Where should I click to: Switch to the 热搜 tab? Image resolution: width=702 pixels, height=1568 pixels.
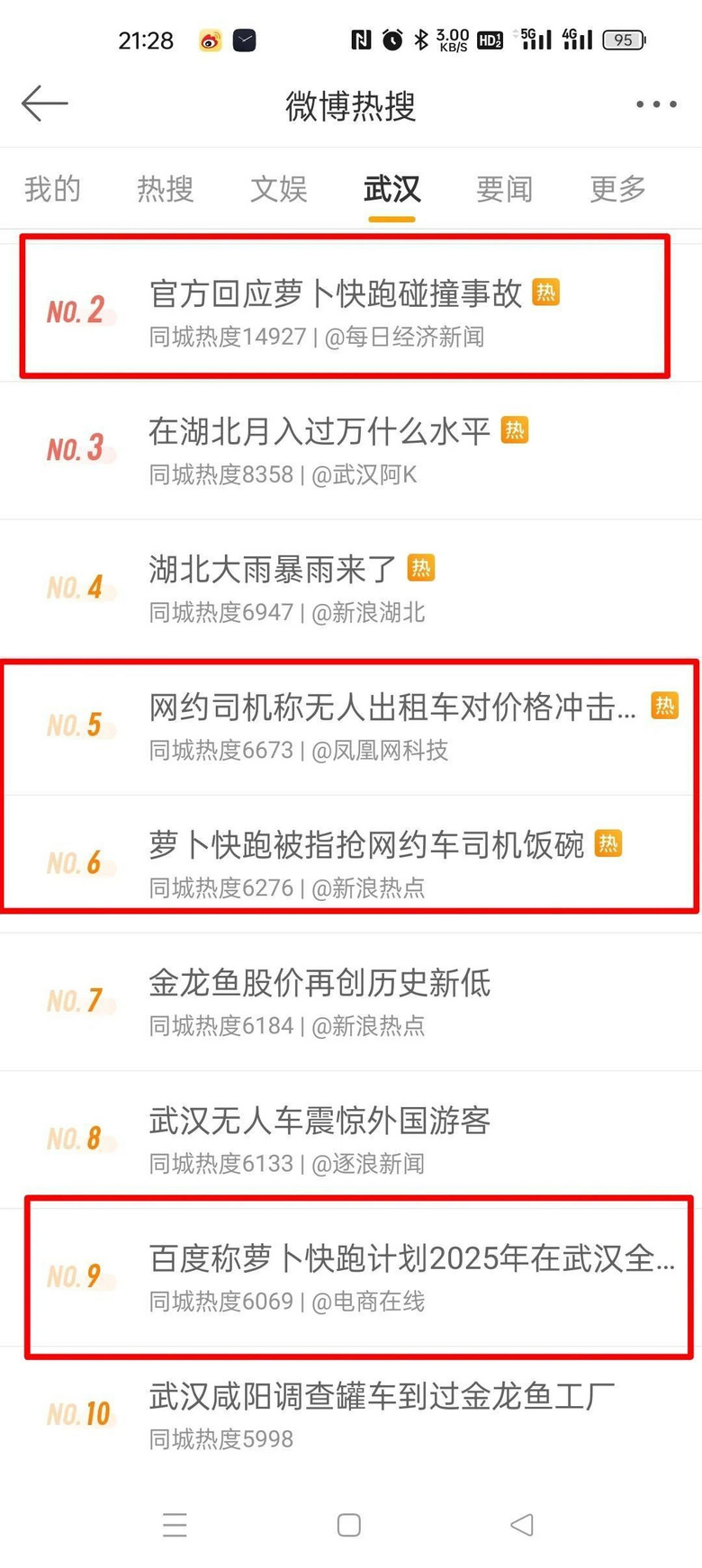tap(166, 189)
